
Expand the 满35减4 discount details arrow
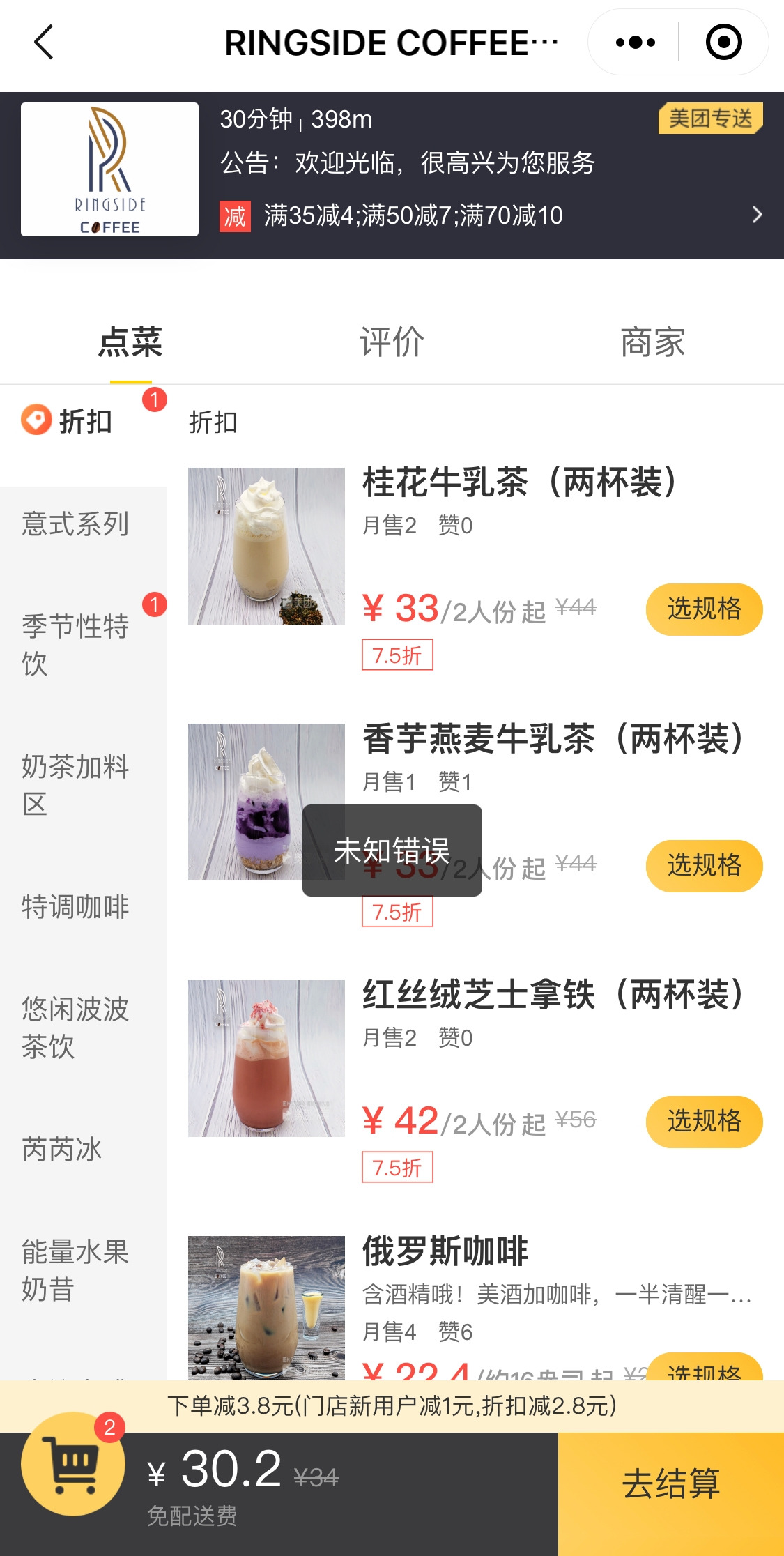coord(757,215)
